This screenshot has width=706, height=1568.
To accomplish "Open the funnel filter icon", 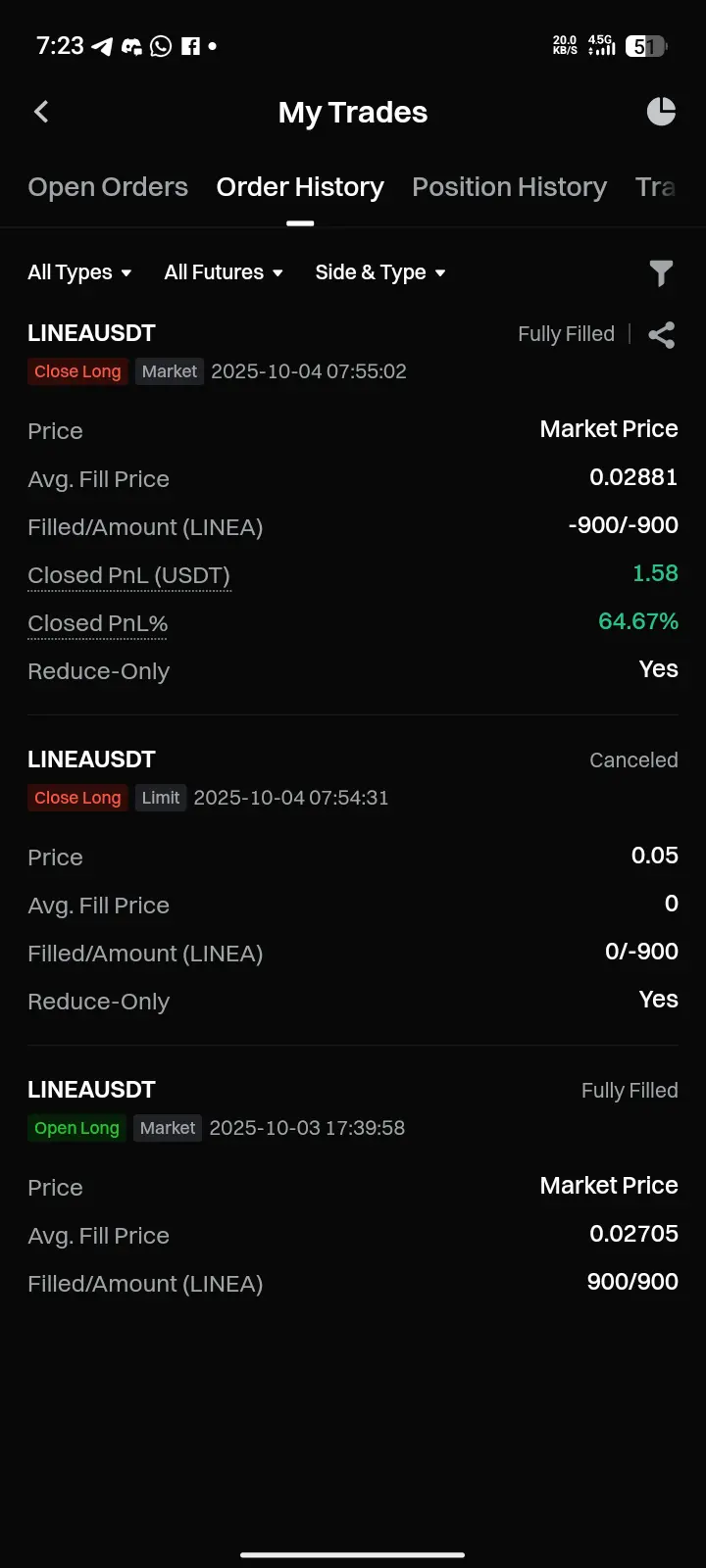I will click(x=661, y=273).
